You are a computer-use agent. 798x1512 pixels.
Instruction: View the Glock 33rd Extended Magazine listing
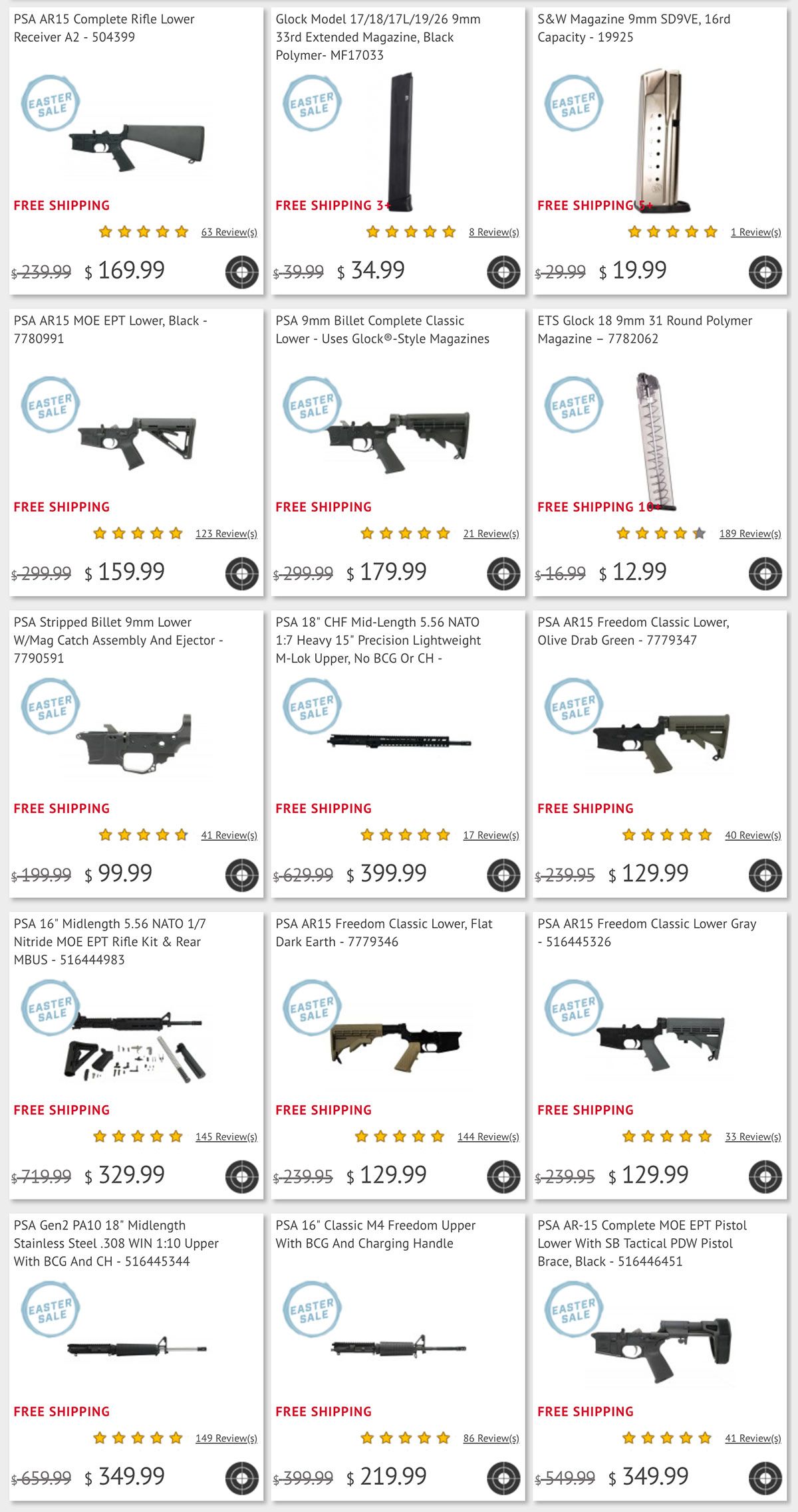[378, 37]
